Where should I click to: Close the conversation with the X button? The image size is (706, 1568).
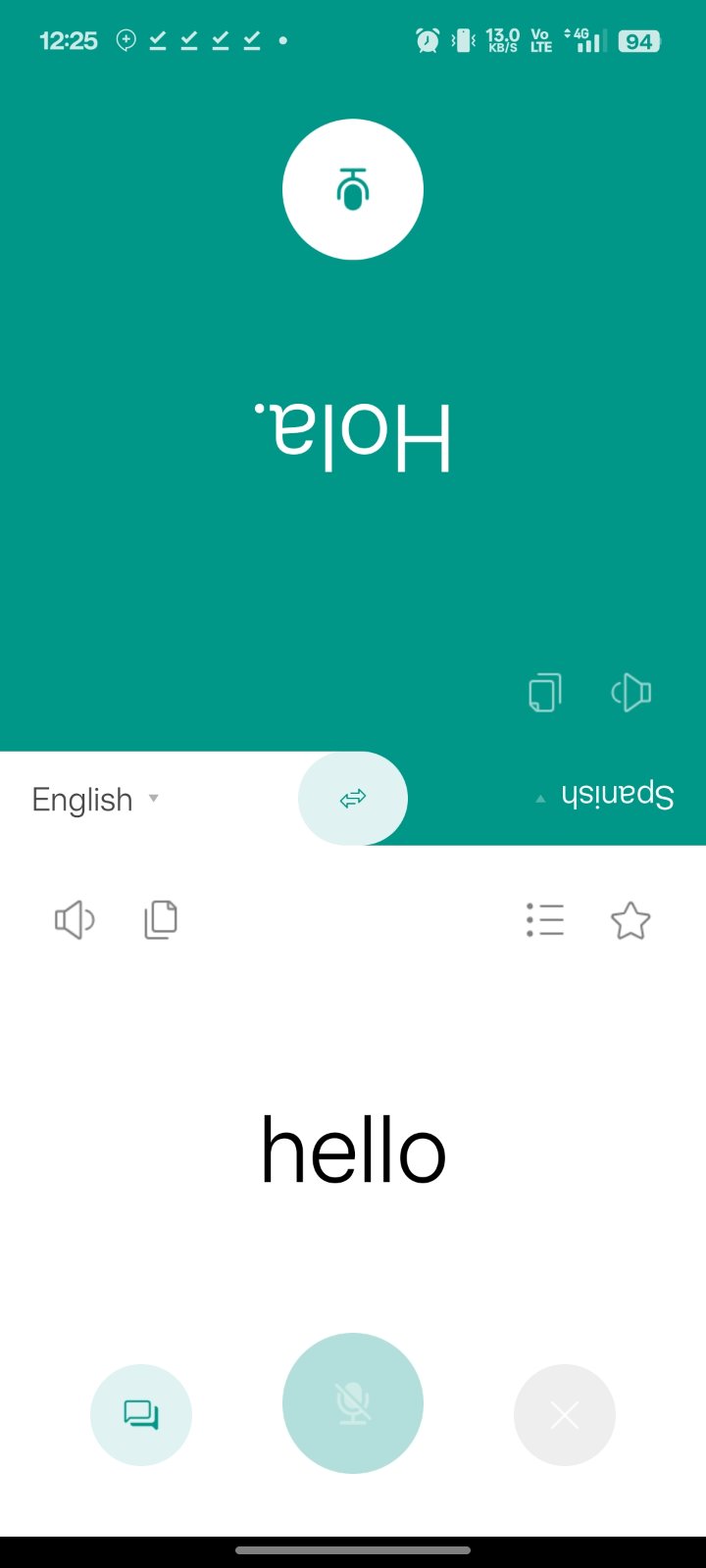click(565, 1414)
